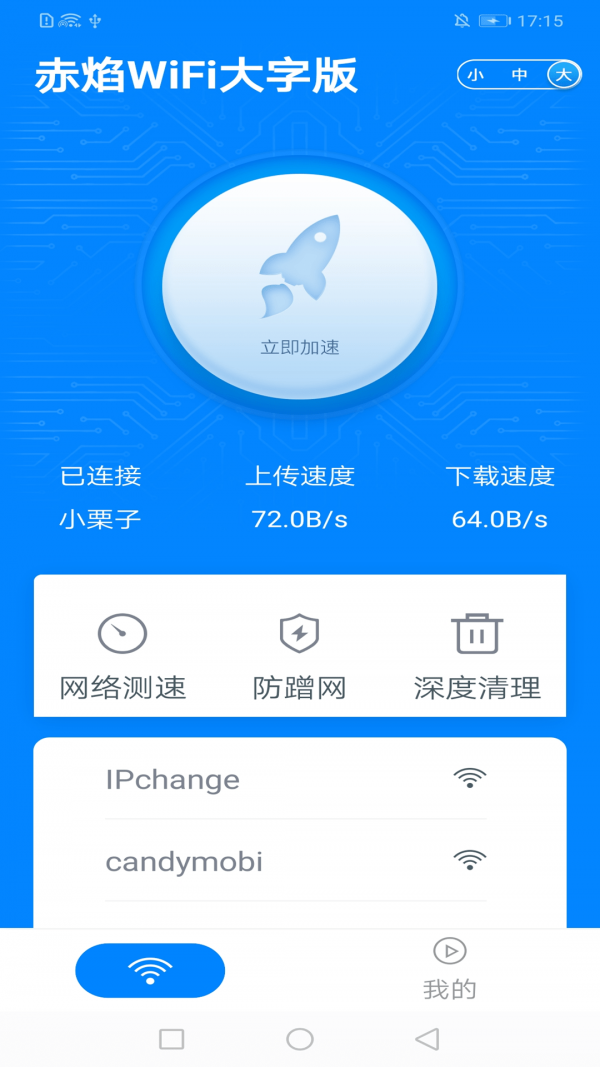Start 深度清理 deep clean
This screenshot has width=600, height=1067.
477,657
